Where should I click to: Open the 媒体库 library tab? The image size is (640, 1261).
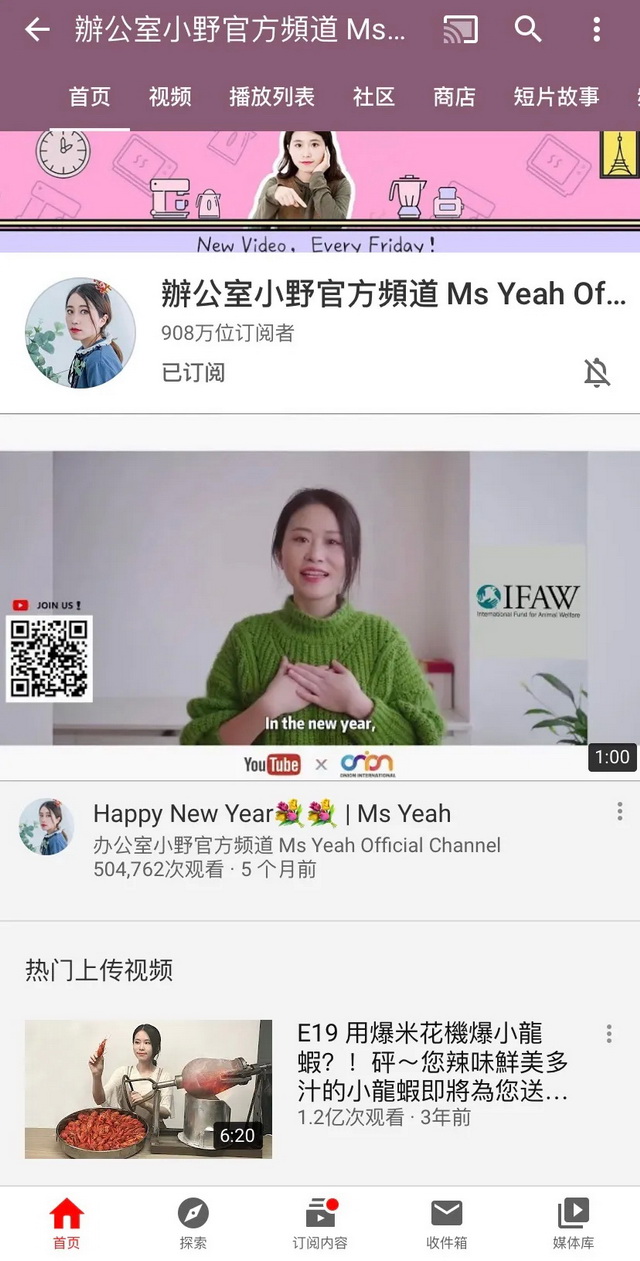[x=573, y=1223]
